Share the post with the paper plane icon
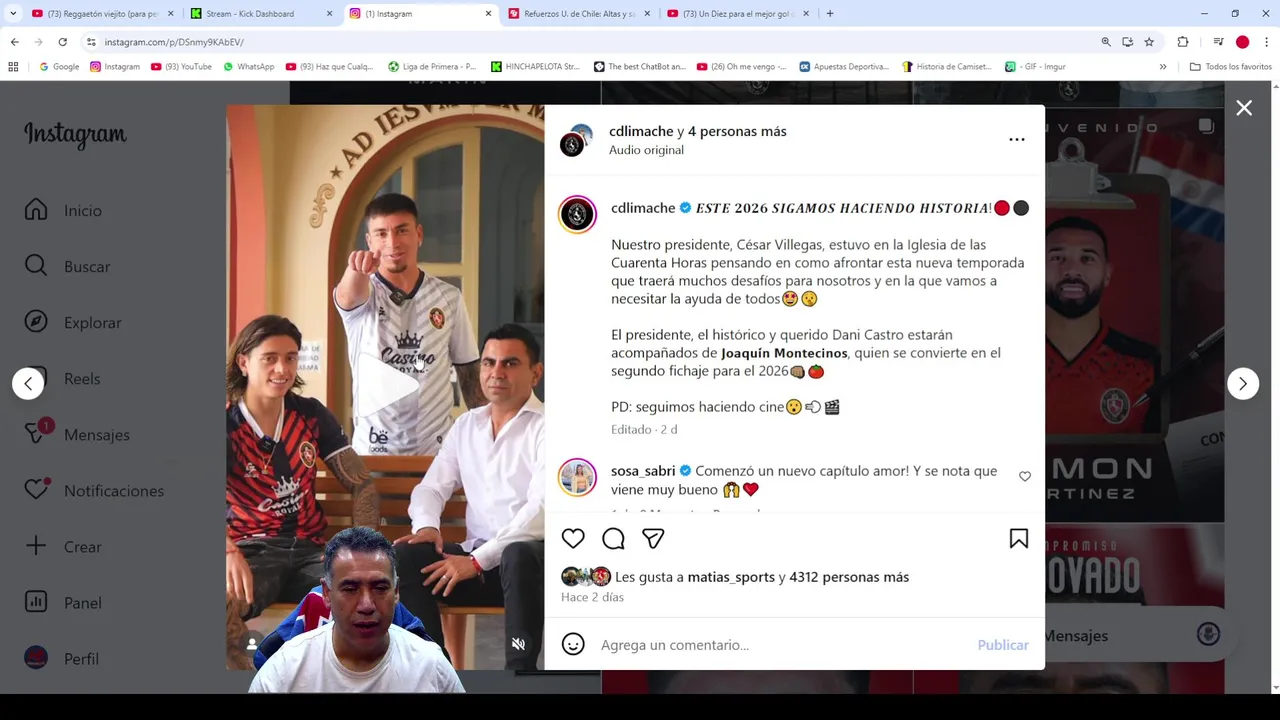The height and width of the screenshot is (720, 1280). [653, 539]
